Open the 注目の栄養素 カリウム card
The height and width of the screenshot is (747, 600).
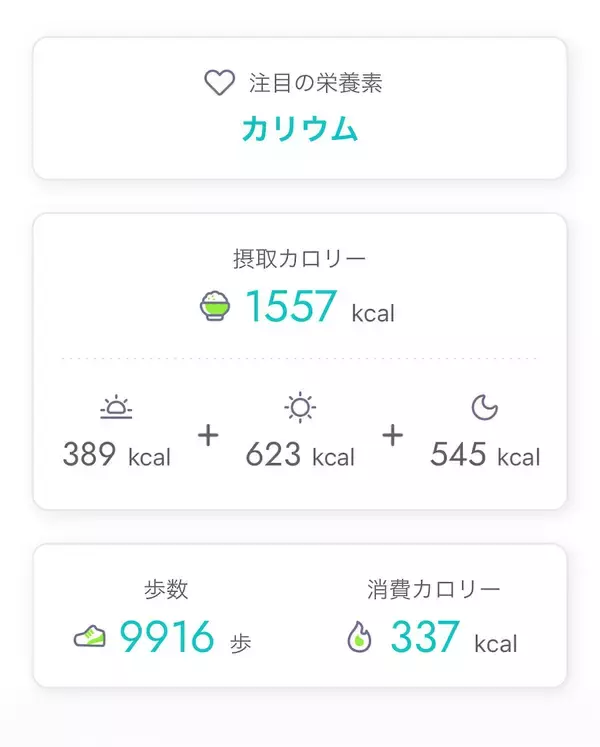pos(300,108)
